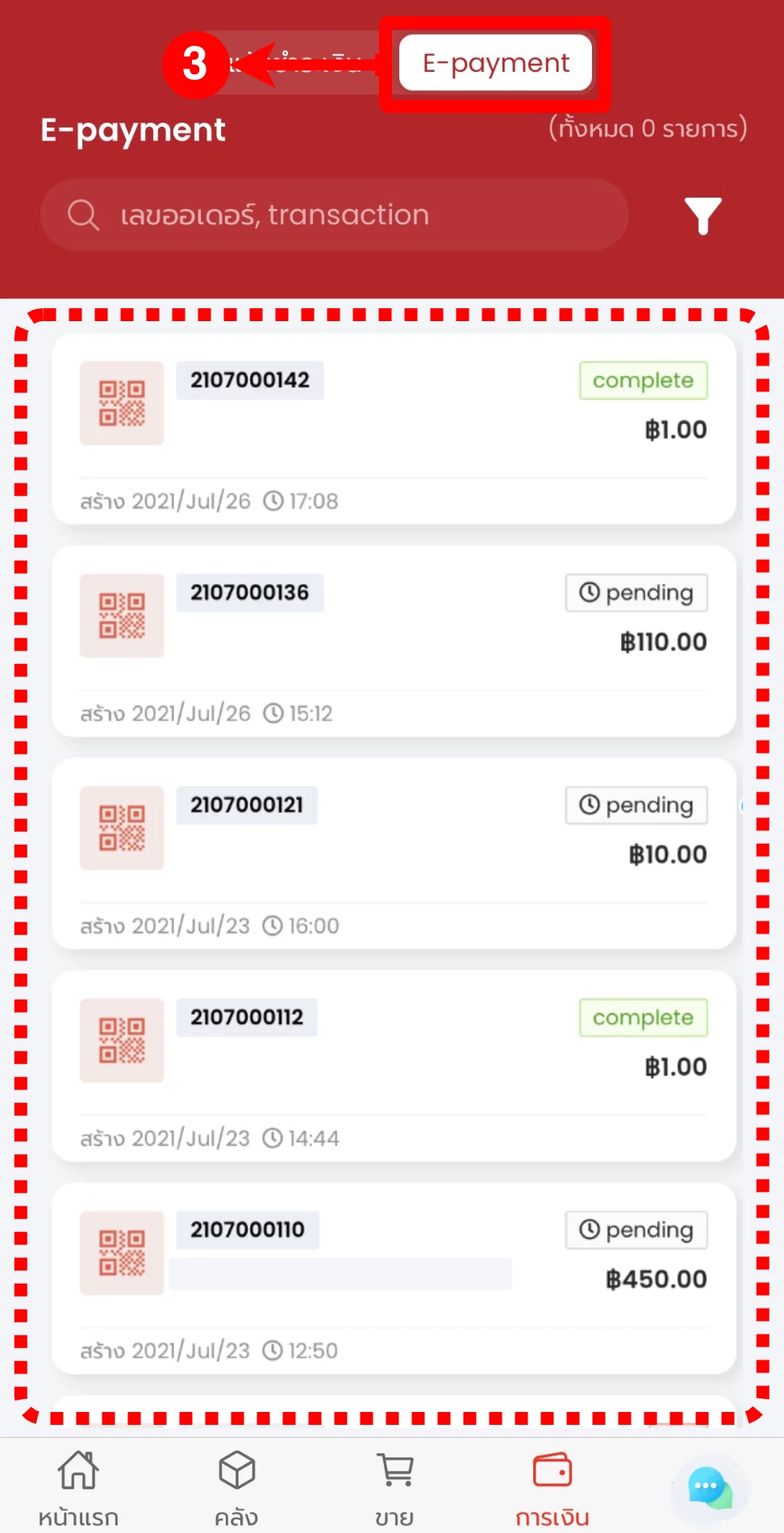Open pending payment 2107000110 for ฿450.00
Viewport: 784px width, 1533px height.
coord(394,1278)
